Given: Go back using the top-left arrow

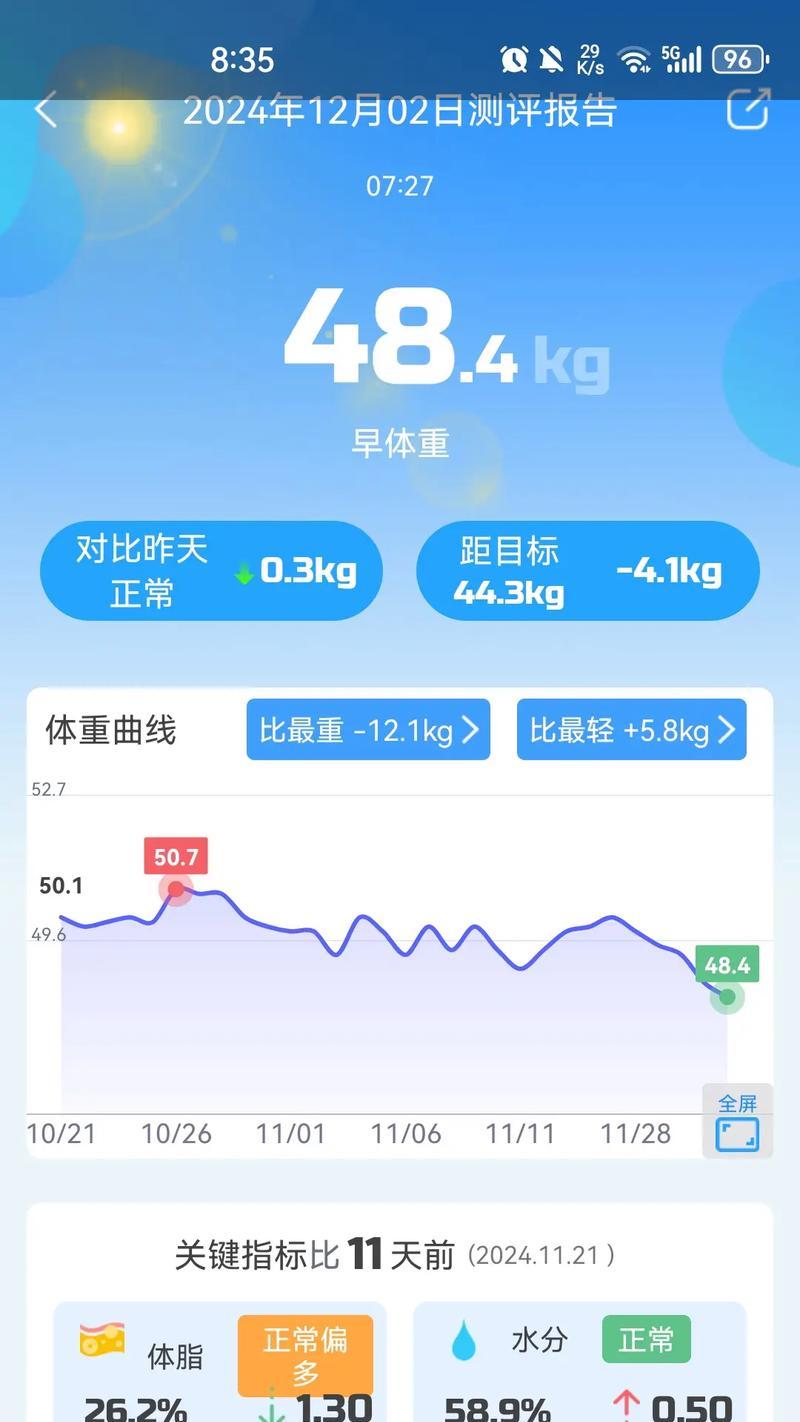Looking at the screenshot, I should pos(45,109).
